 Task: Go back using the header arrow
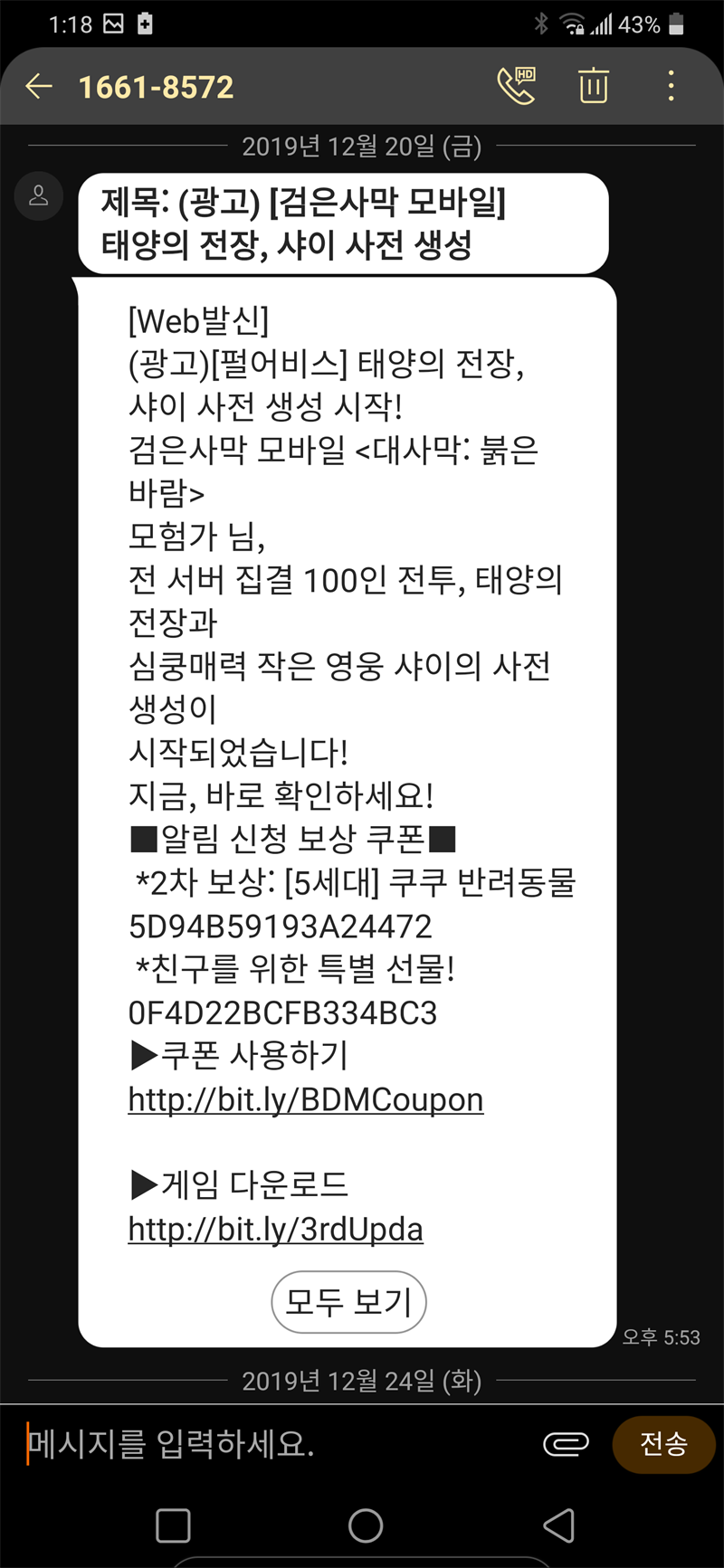[39, 87]
